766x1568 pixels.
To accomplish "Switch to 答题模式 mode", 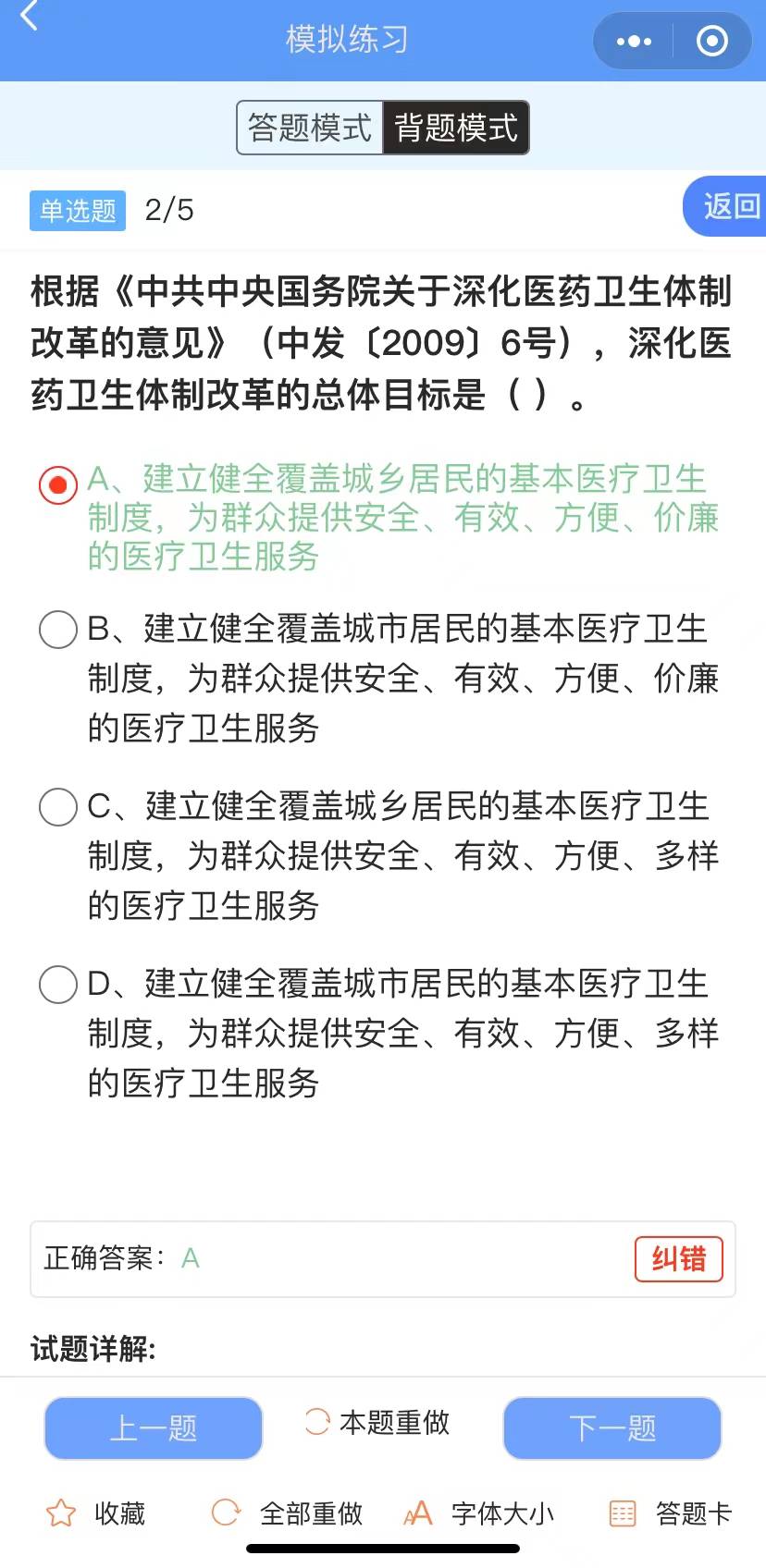I will click(308, 129).
